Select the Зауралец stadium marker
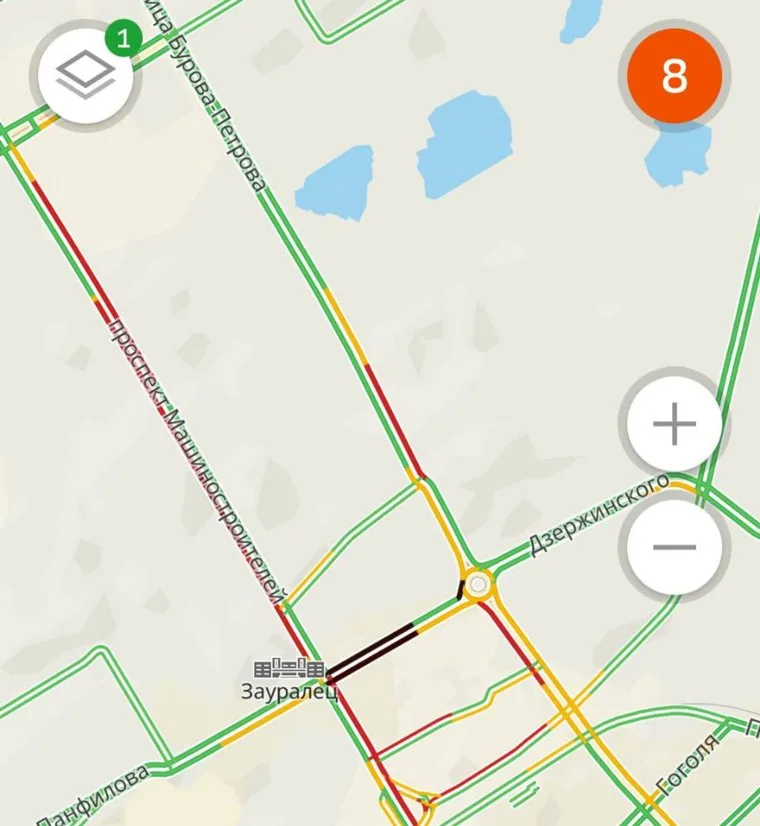The image size is (760, 826). coord(289,668)
